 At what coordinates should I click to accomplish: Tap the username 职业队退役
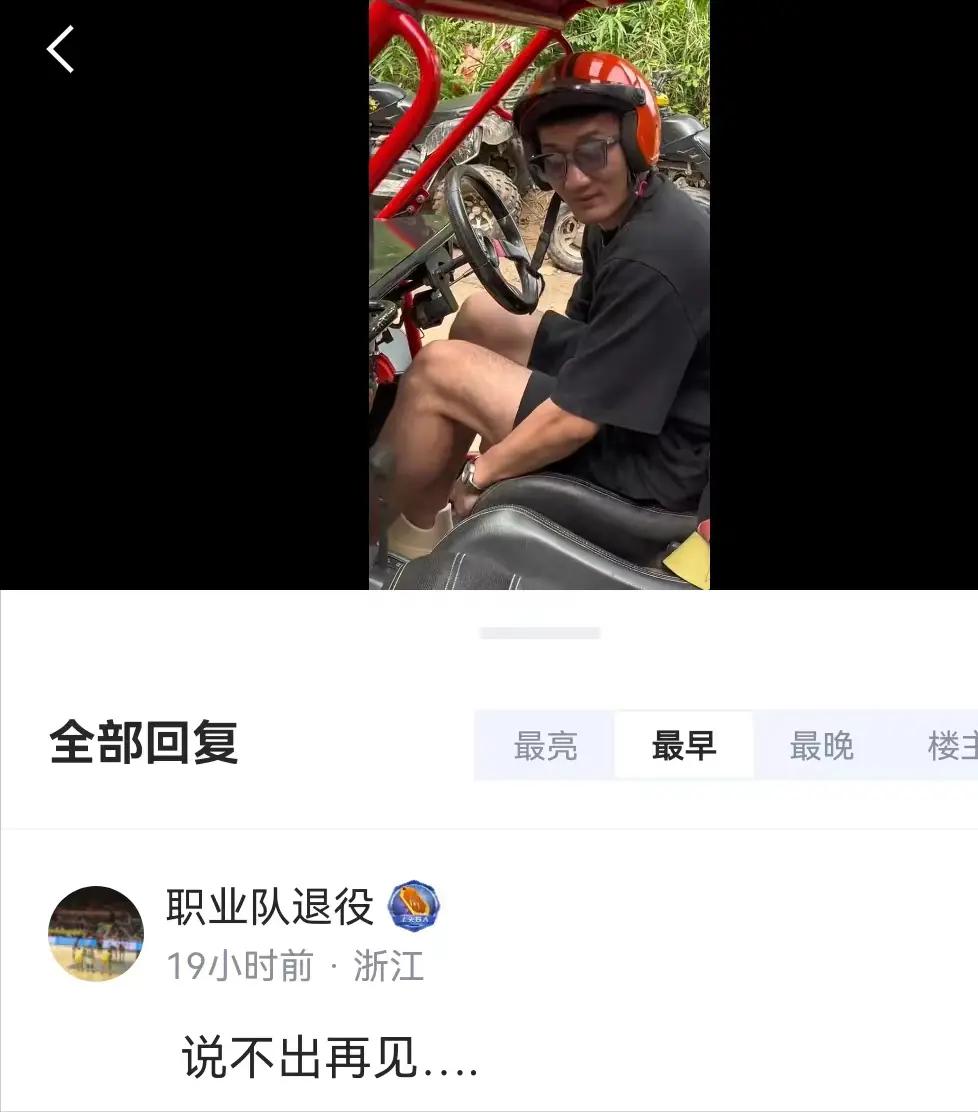[x=270, y=907]
